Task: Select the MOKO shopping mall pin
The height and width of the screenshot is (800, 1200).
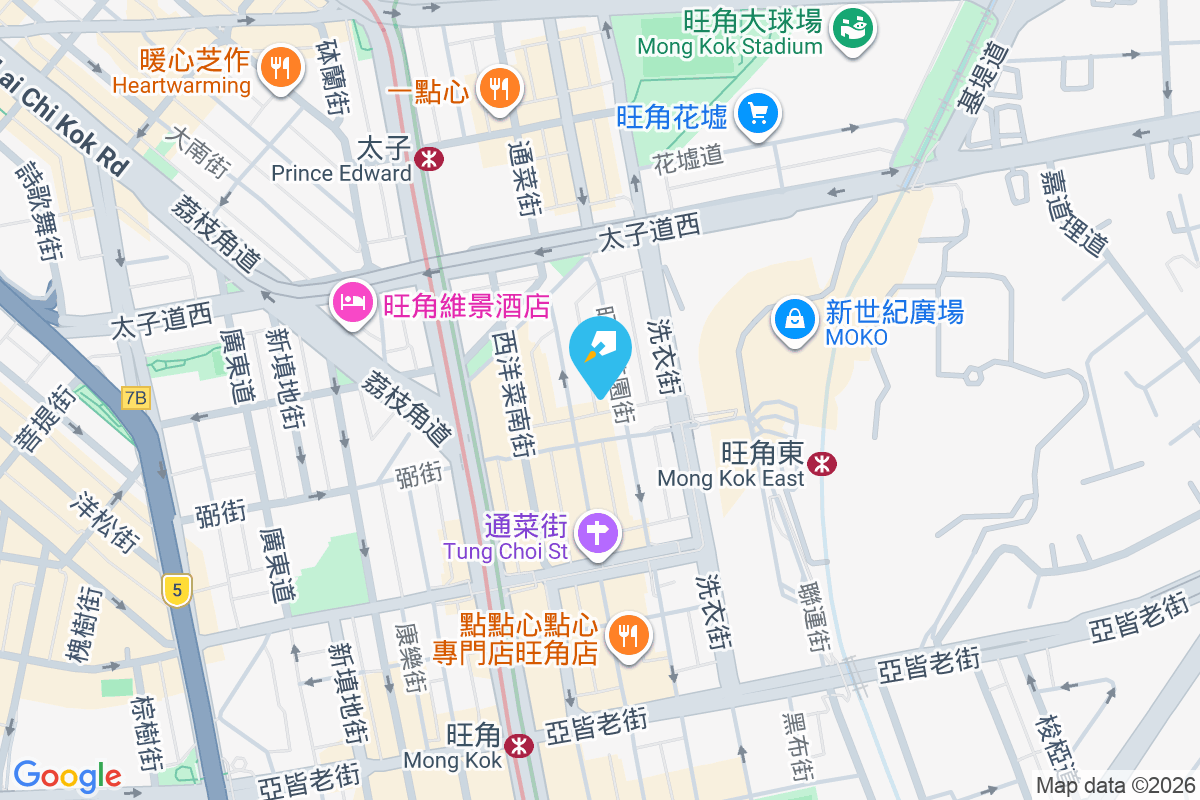Action: tap(794, 320)
